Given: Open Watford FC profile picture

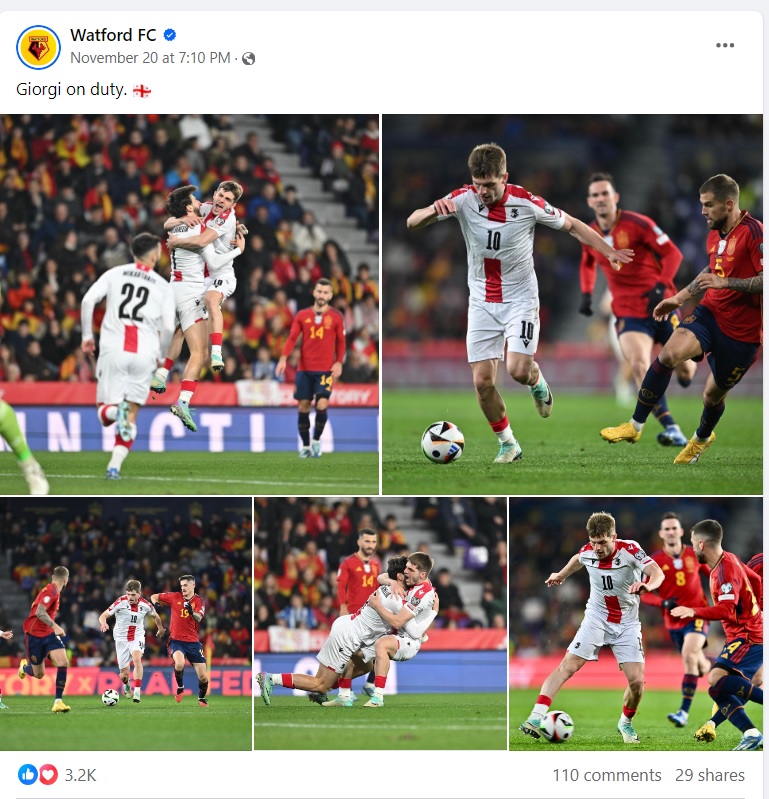Looking at the screenshot, I should tap(38, 46).
